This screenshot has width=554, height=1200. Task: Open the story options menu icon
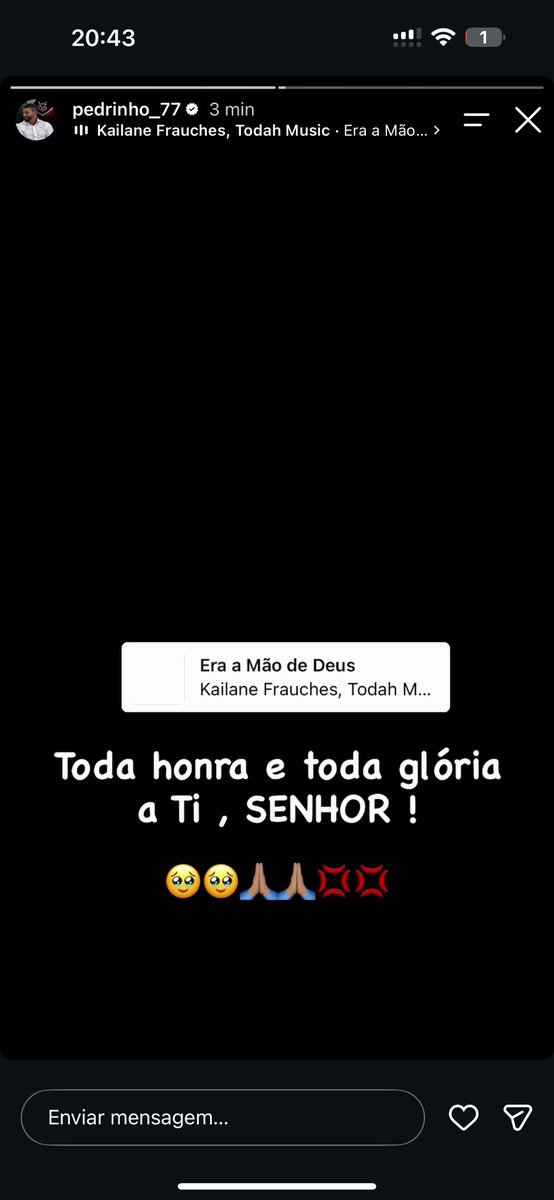click(x=477, y=120)
